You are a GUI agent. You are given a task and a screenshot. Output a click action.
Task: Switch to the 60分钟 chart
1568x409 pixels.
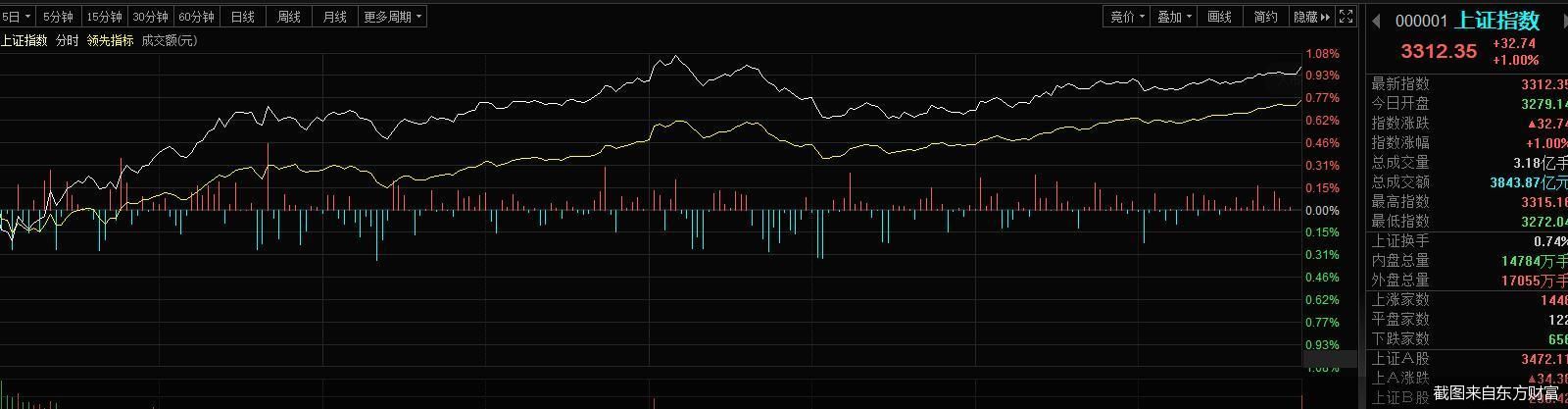(196, 17)
